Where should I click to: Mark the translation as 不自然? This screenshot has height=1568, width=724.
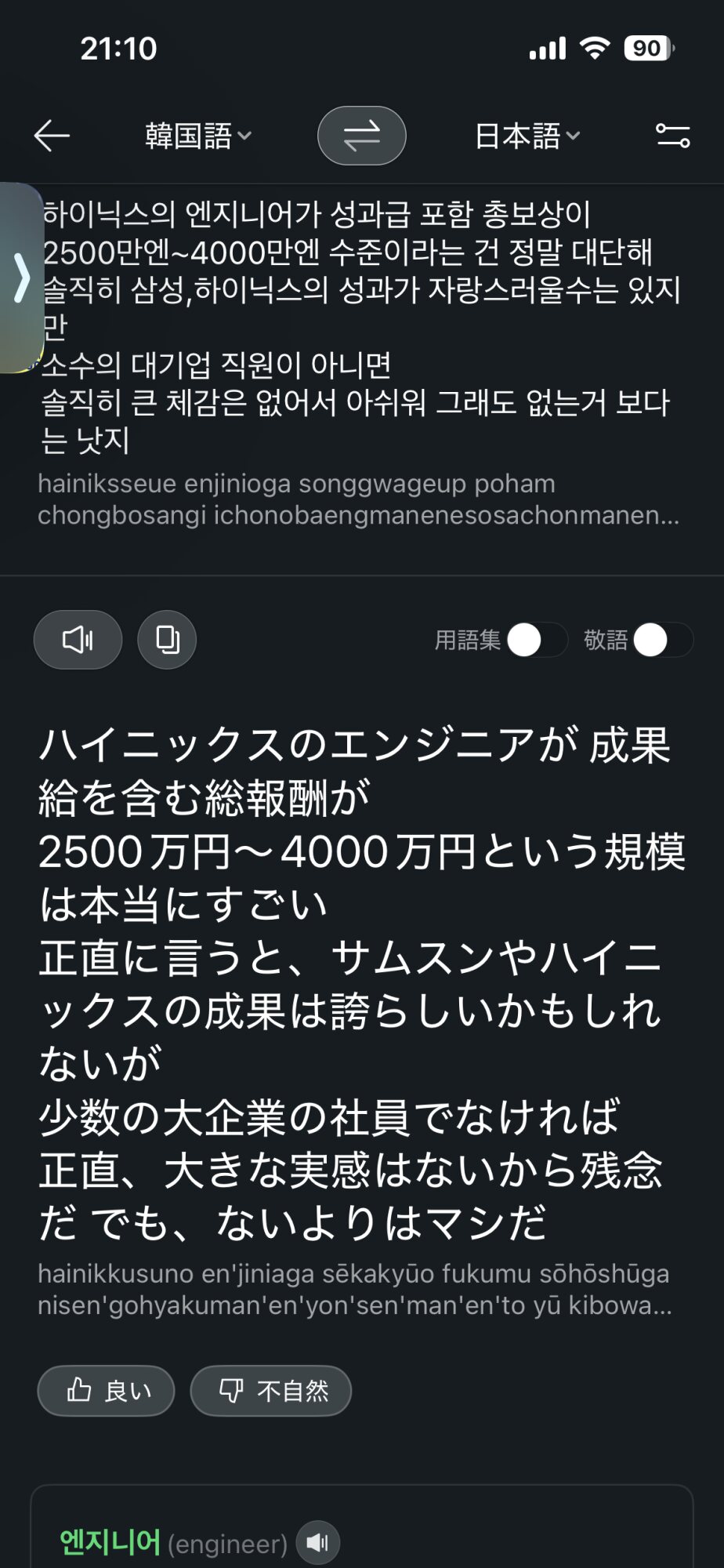click(270, 1391)
